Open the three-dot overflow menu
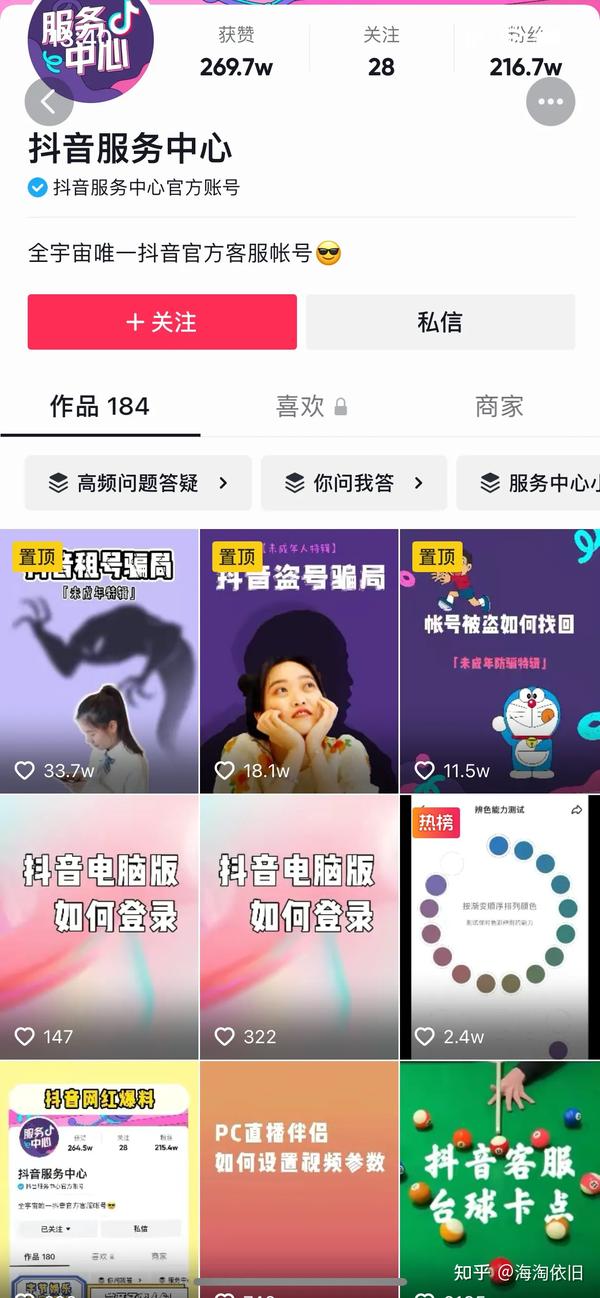Screen dimensions: 600x1298 [550, 101]
